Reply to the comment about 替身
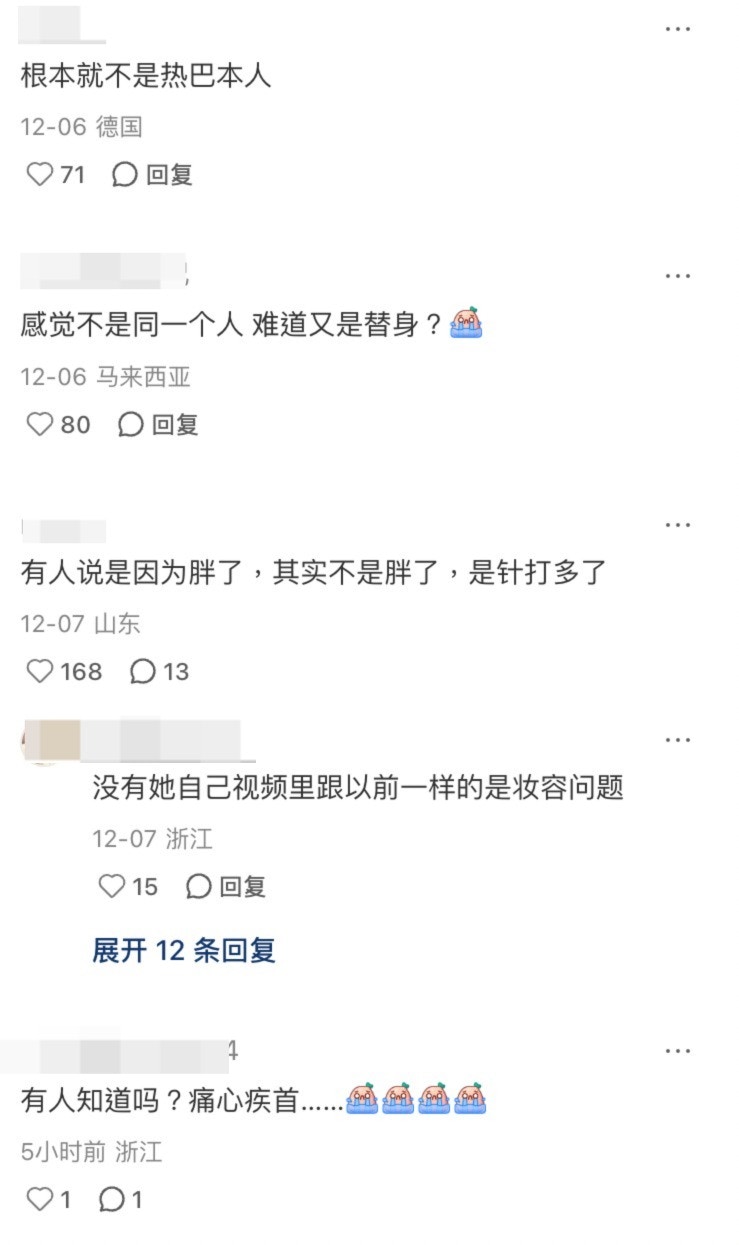 158,425
